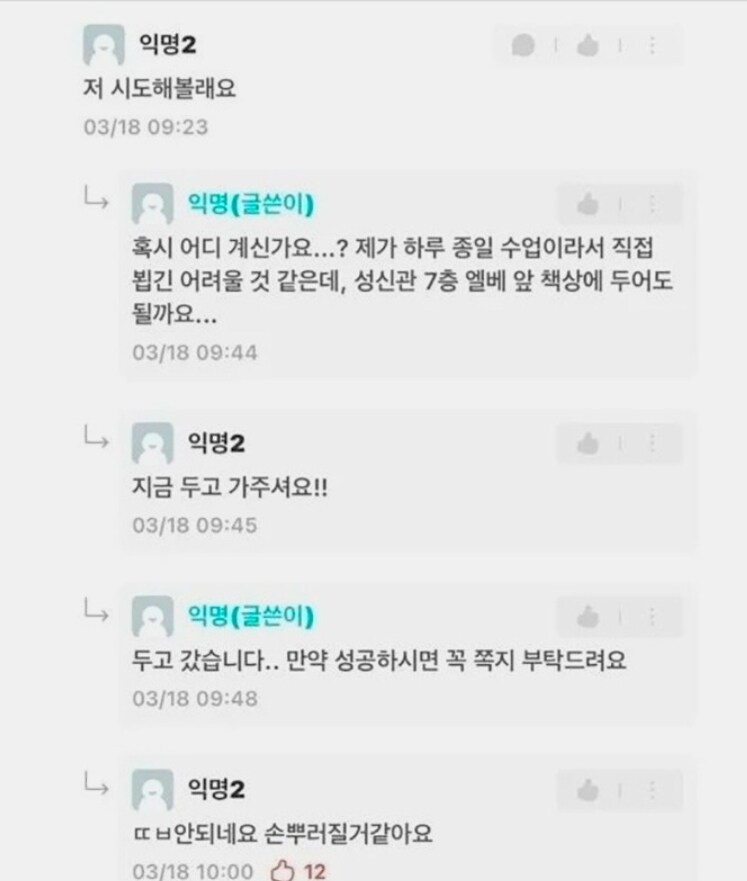Open more options for the 09:48 reply

tap(653, 617)
